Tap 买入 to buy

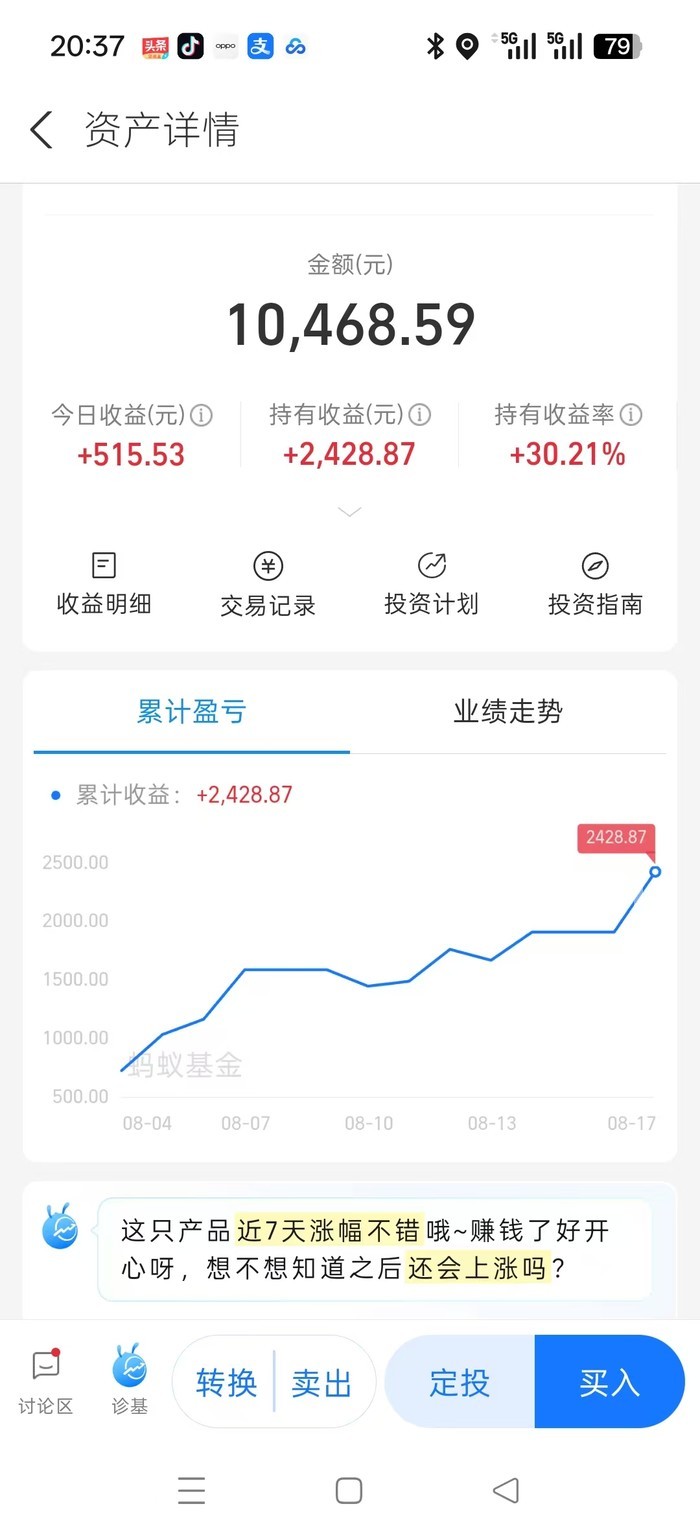[609, 1382]
